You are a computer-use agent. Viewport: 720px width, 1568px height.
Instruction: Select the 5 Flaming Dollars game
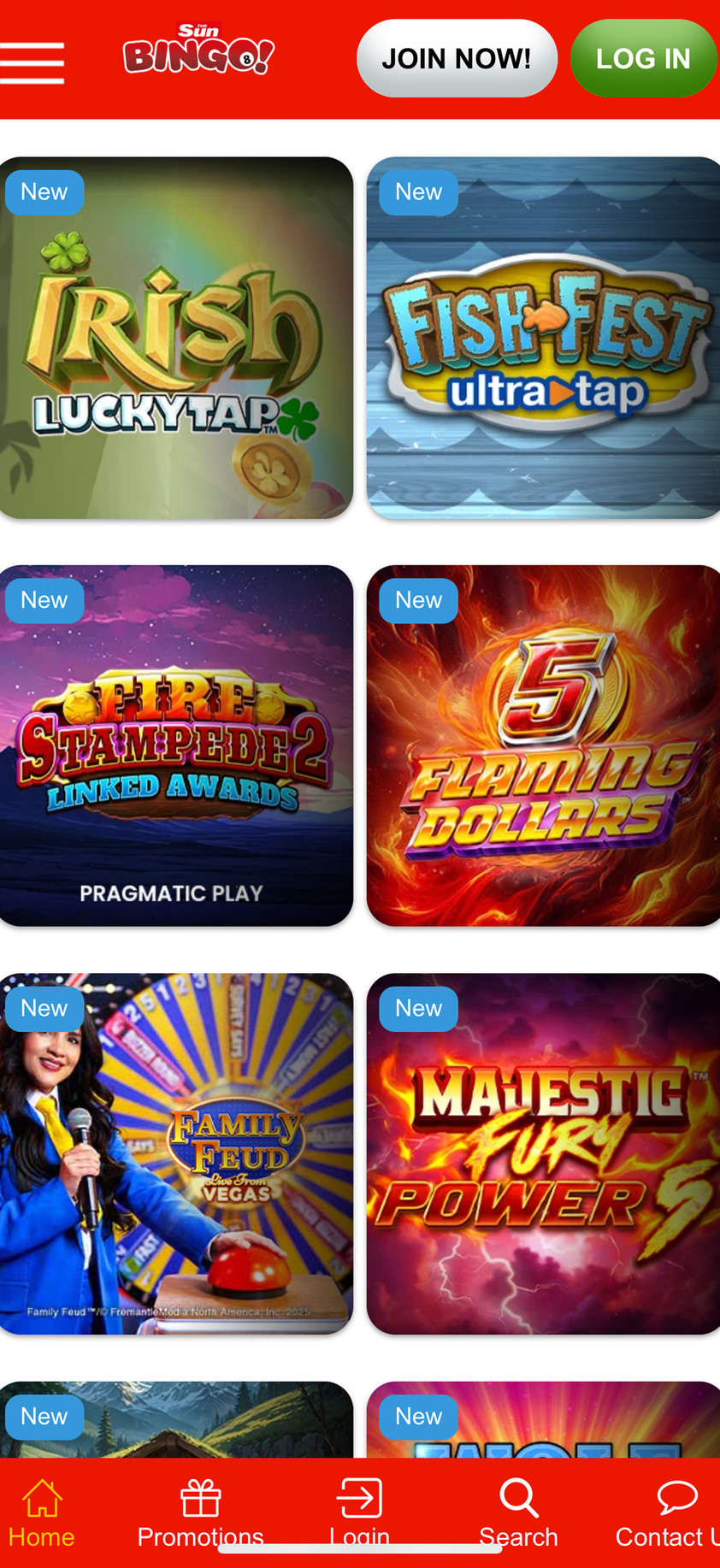(544, 746)
